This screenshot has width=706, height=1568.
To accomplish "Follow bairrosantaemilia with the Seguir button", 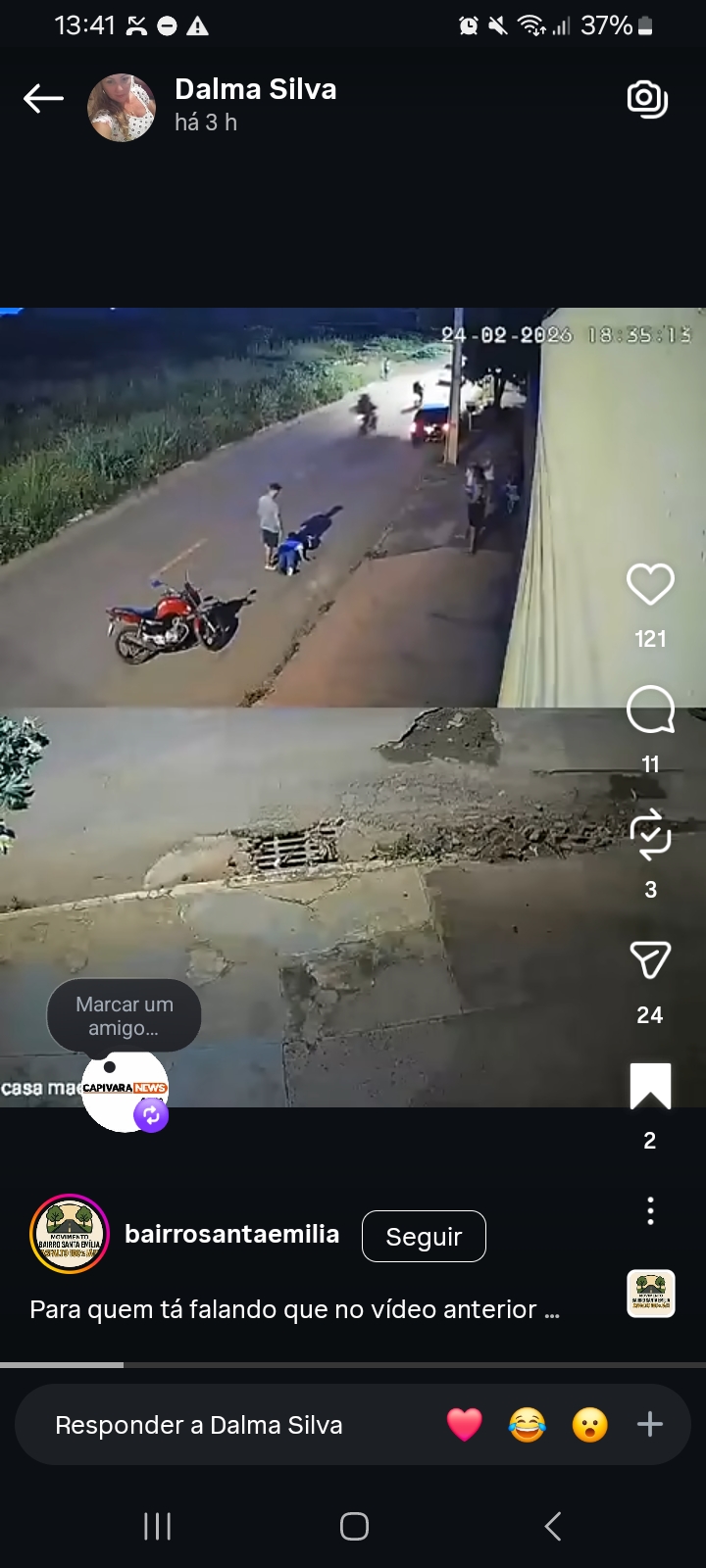I will click(x=424, y=1237).
